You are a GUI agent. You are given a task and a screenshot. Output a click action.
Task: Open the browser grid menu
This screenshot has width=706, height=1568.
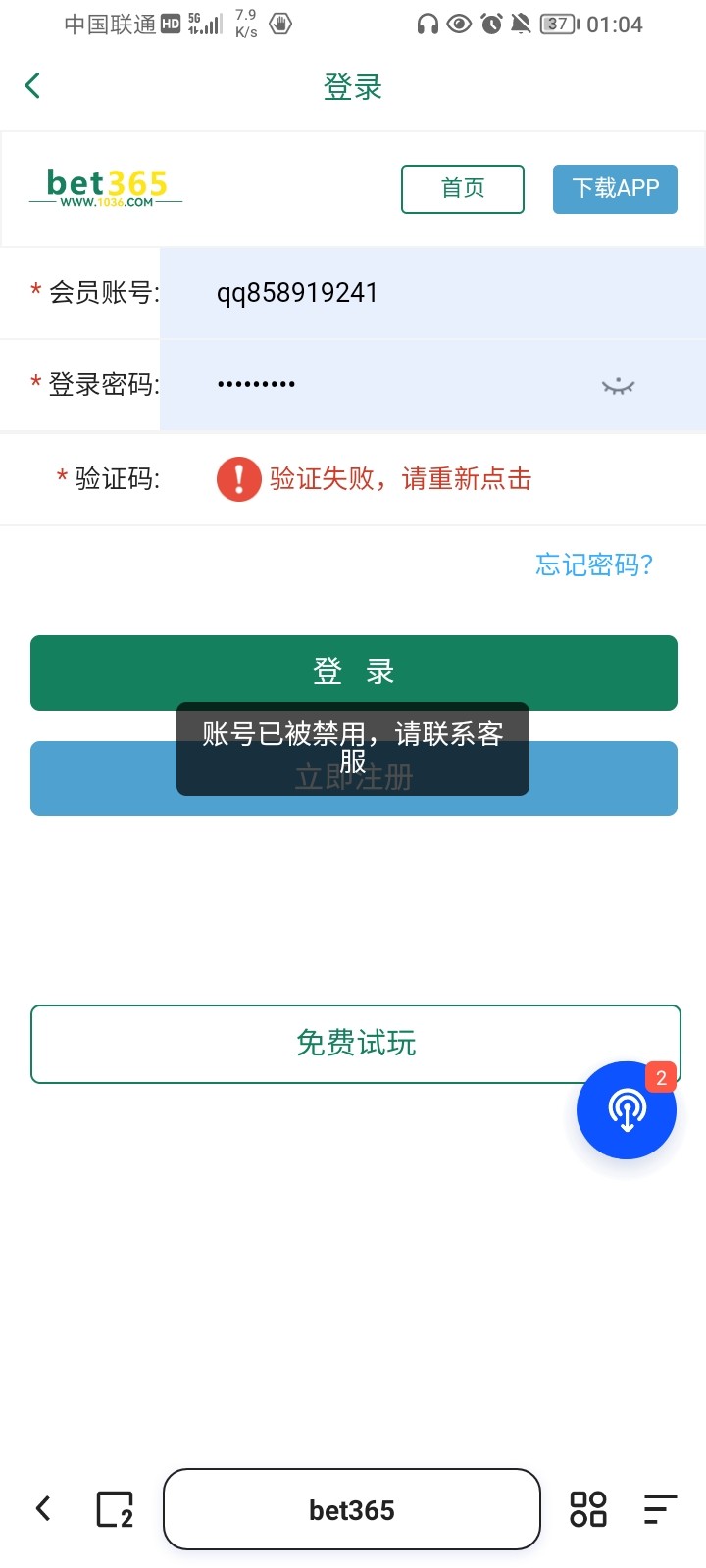588,1509
